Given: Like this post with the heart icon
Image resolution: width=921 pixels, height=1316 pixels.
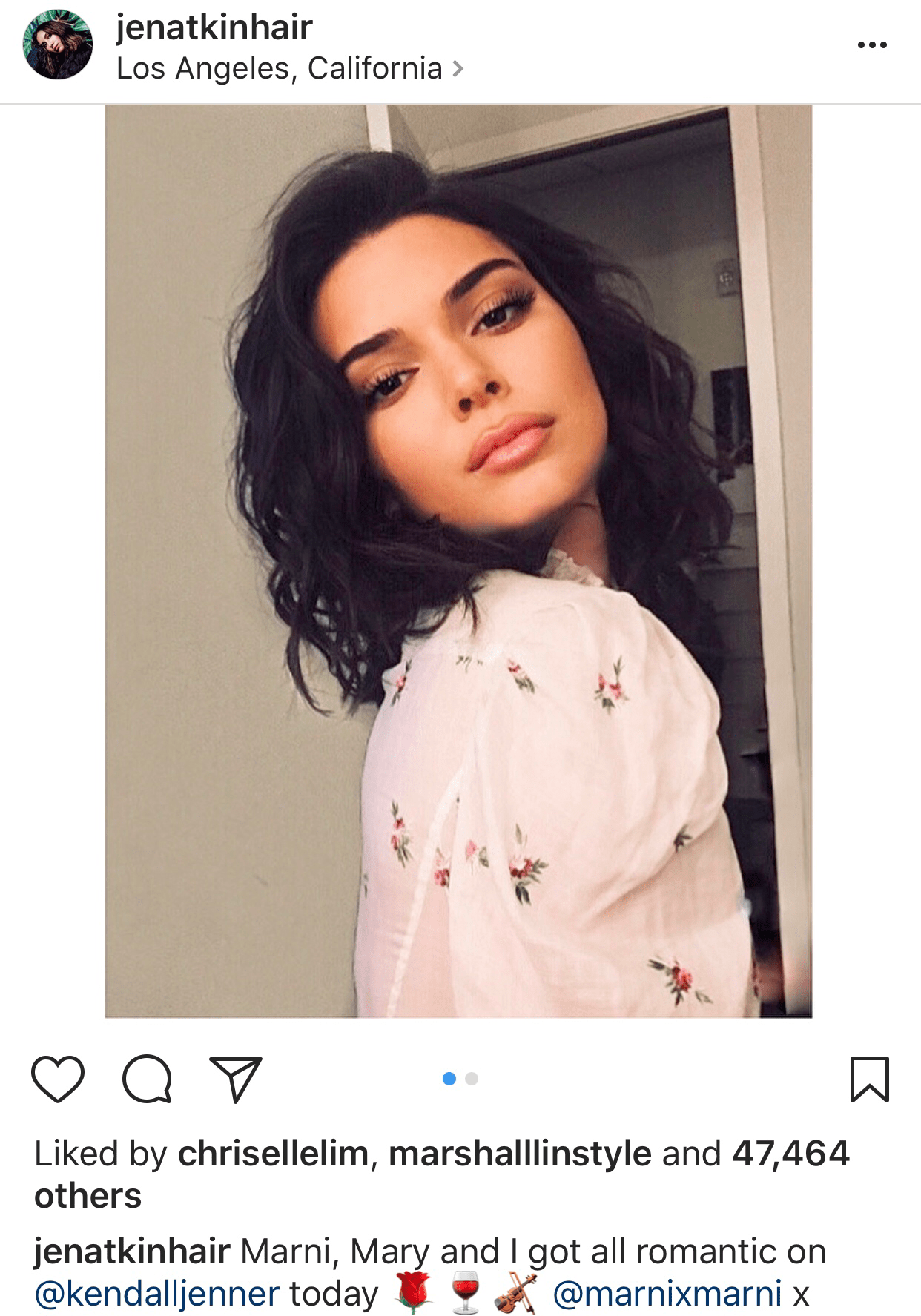Looking at the screenshot, I should coord(58,1079).
